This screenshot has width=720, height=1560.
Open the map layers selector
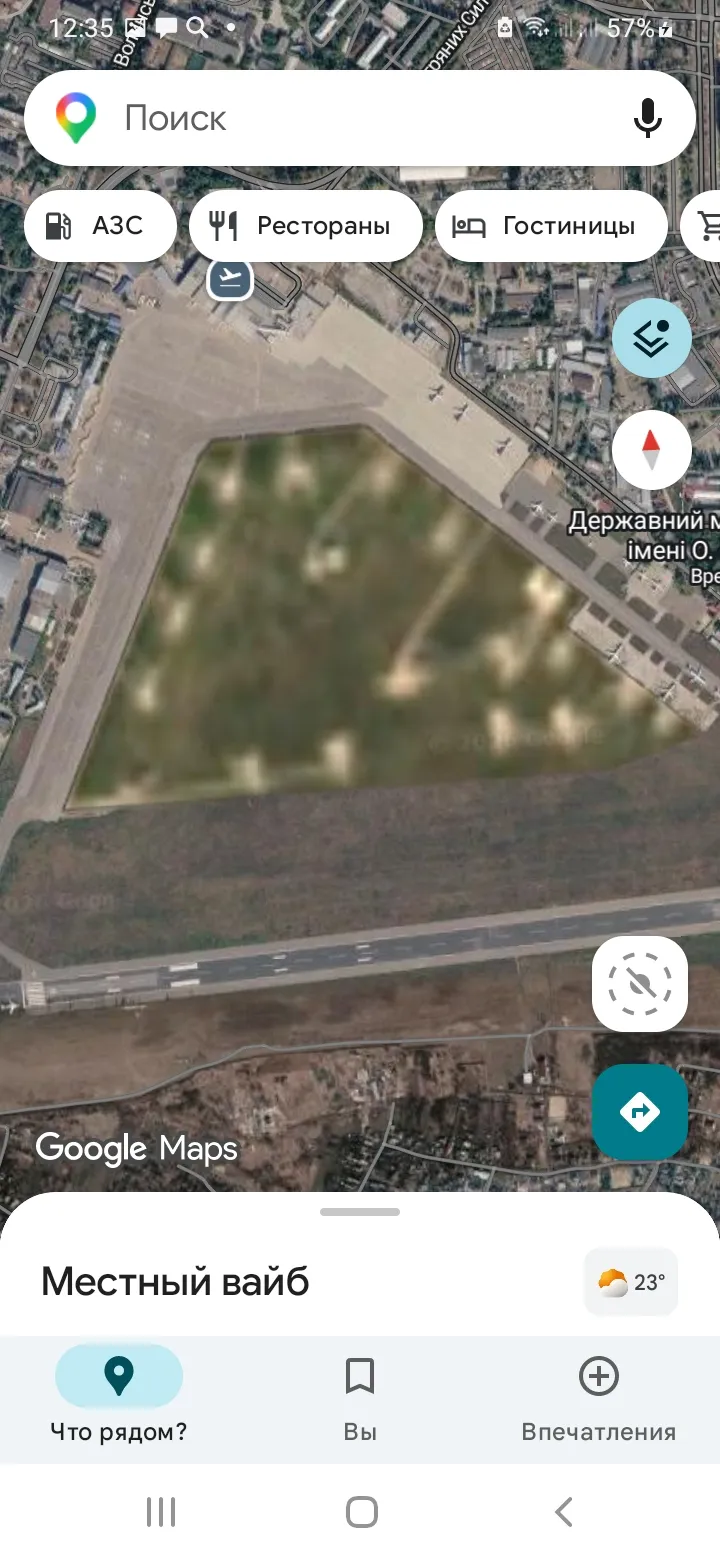[652, 338]
